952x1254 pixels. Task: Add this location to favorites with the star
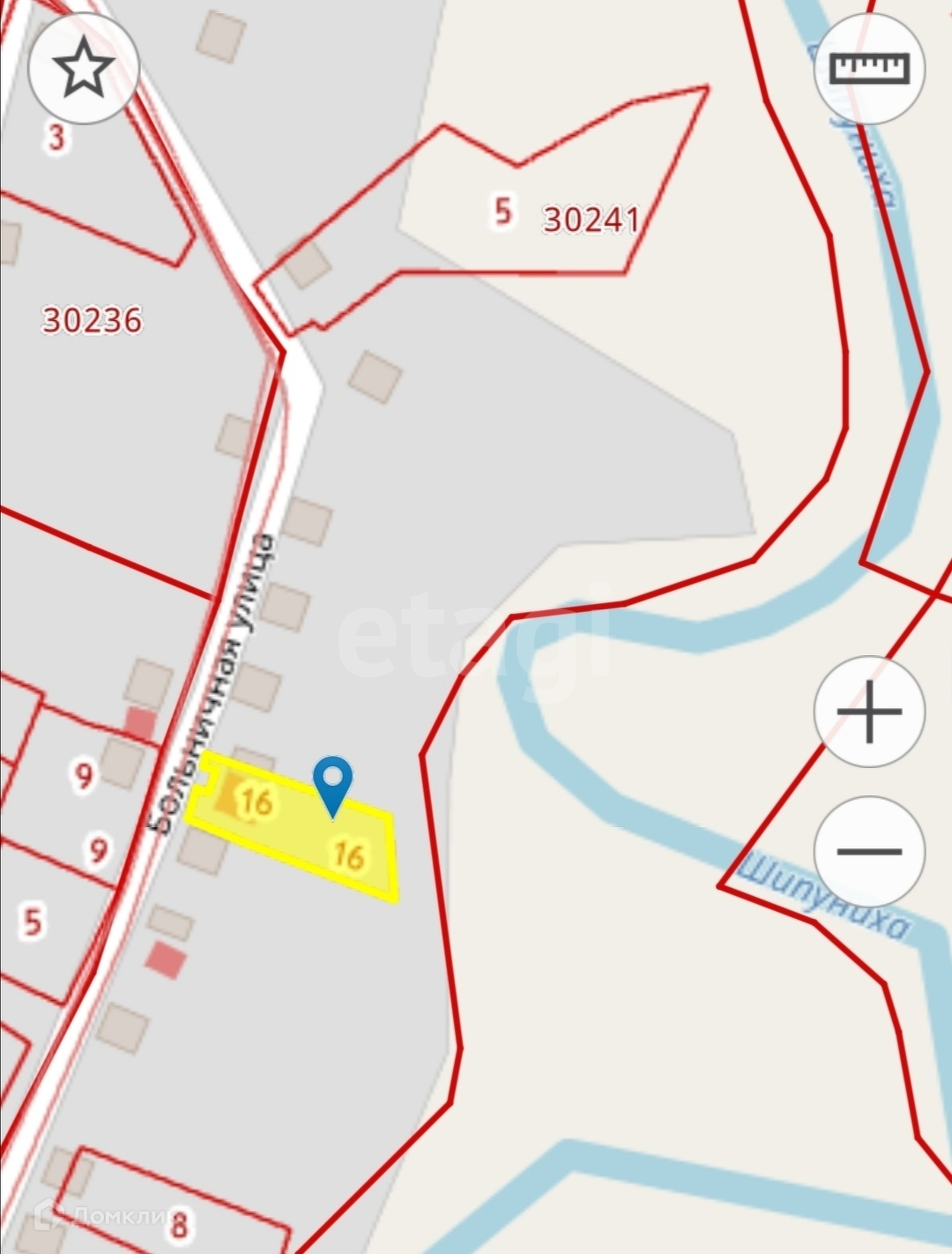(x=84, y=69)
